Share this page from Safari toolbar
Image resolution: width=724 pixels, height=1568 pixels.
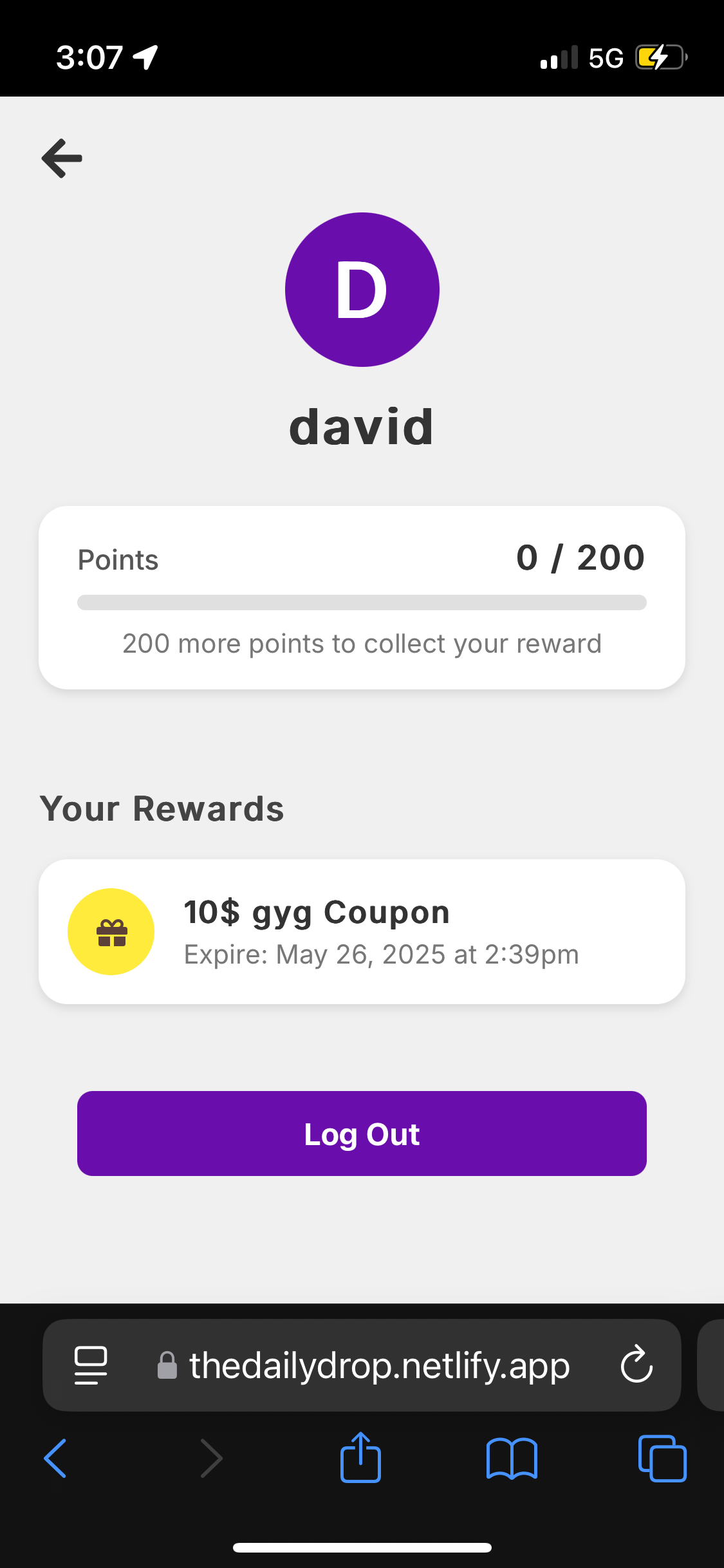tap(360, 1458)
